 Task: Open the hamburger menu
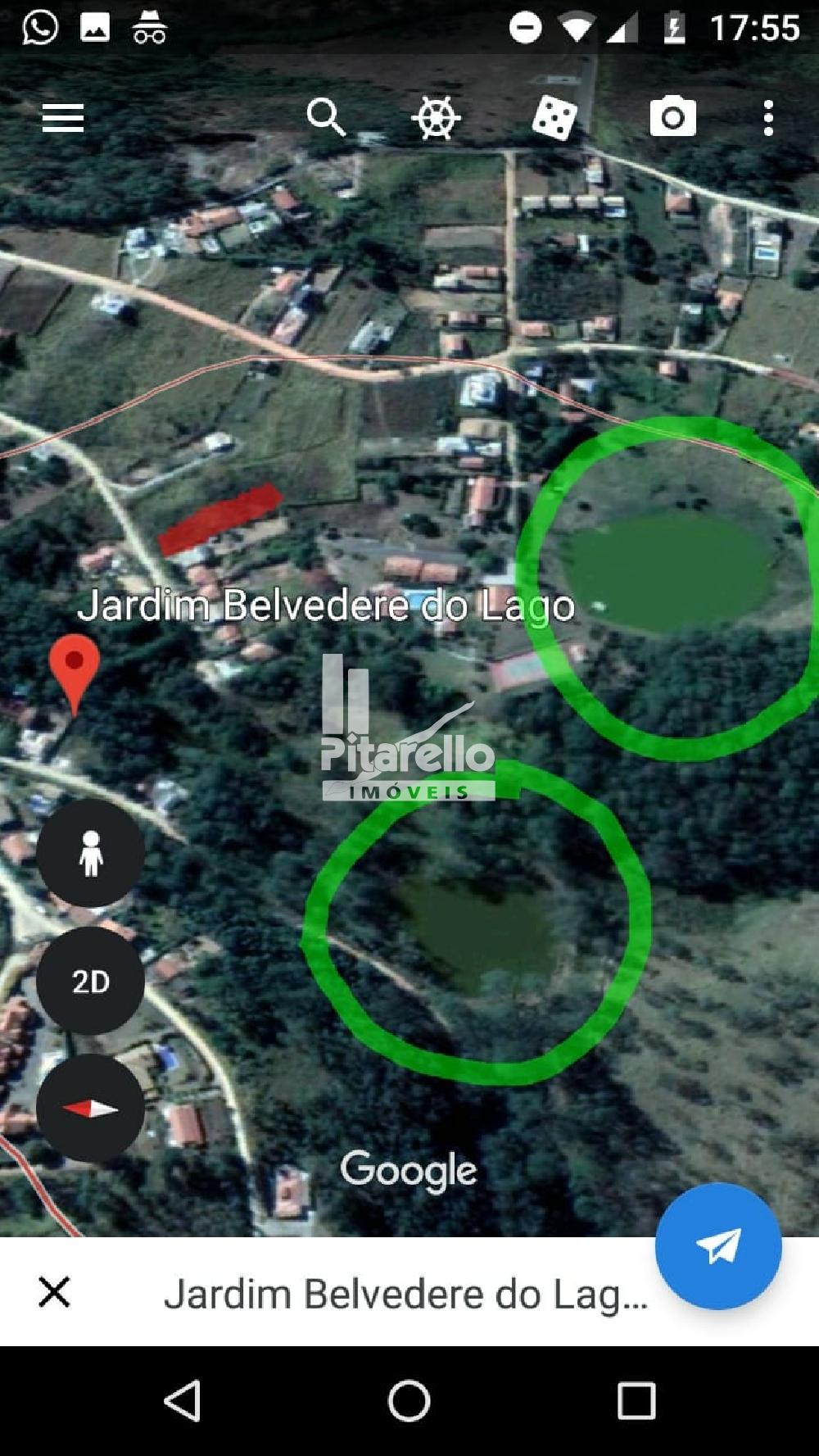(x=63, y=118)
